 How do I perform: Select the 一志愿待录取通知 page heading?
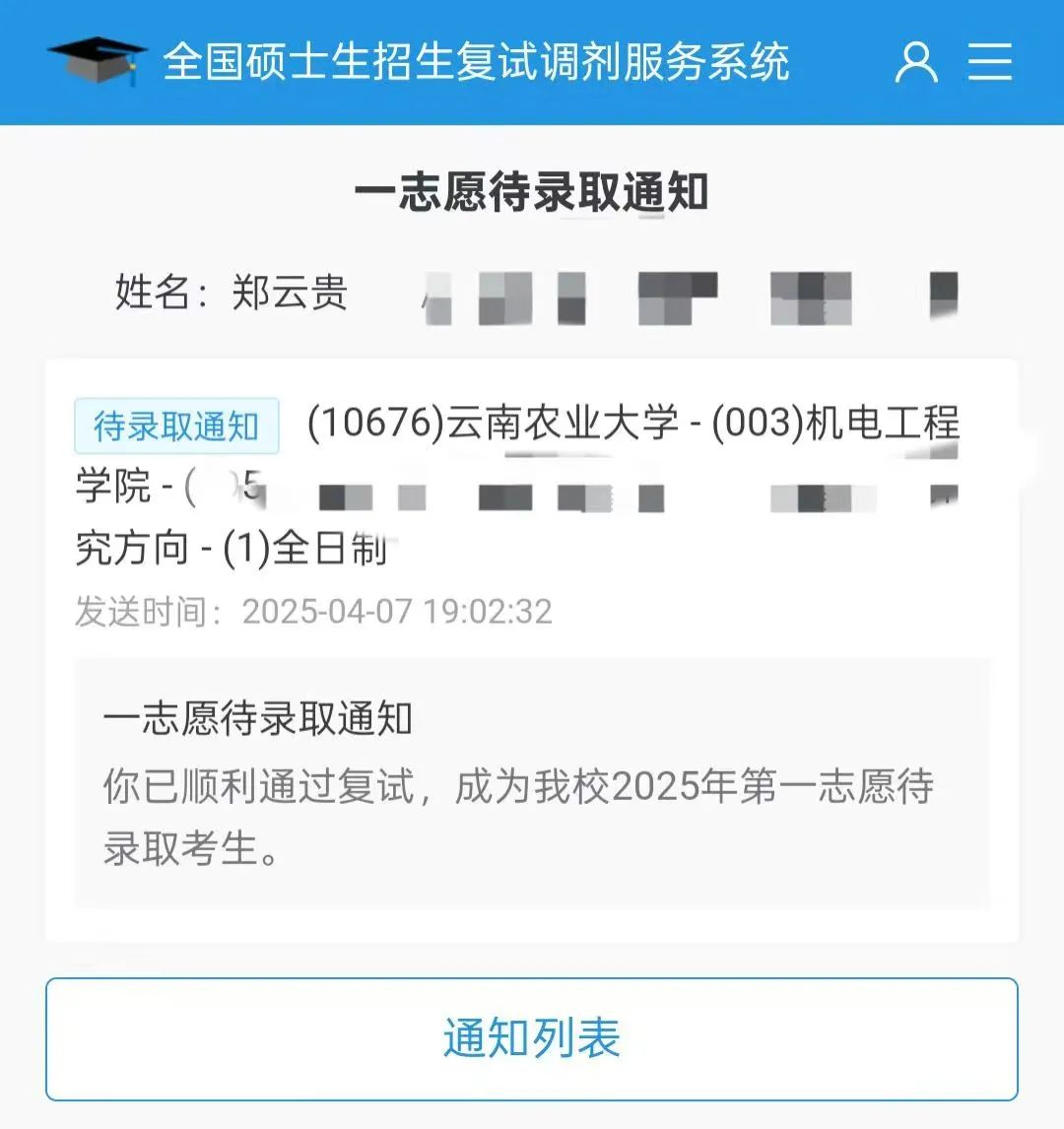tap(532, 190)
